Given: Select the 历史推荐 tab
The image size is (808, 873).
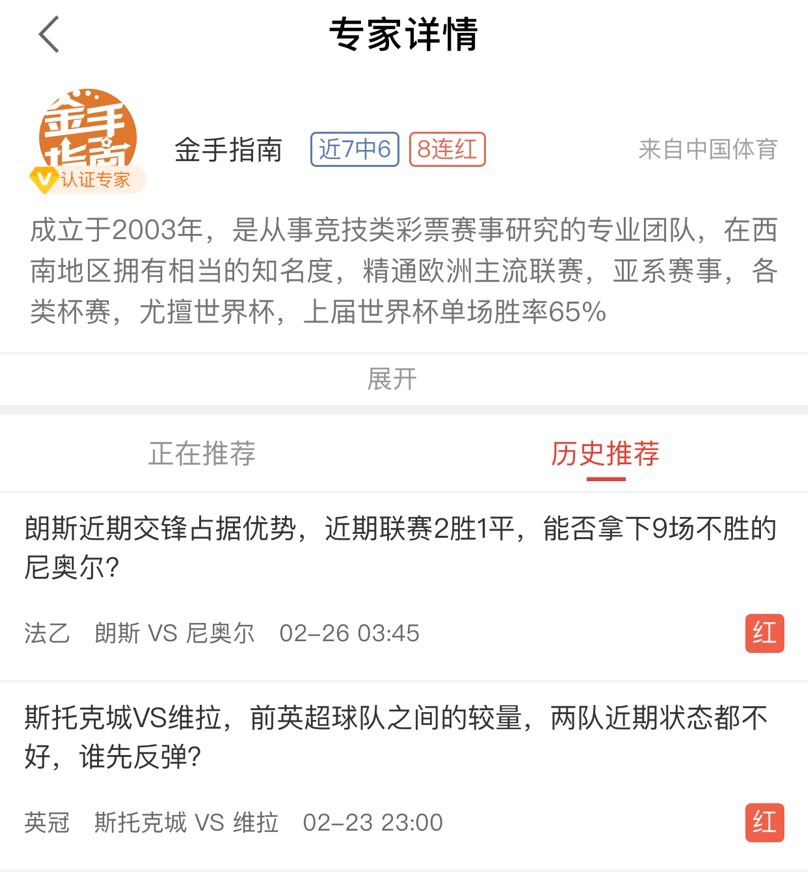Looking at the screenshot, I should point(605,453).
